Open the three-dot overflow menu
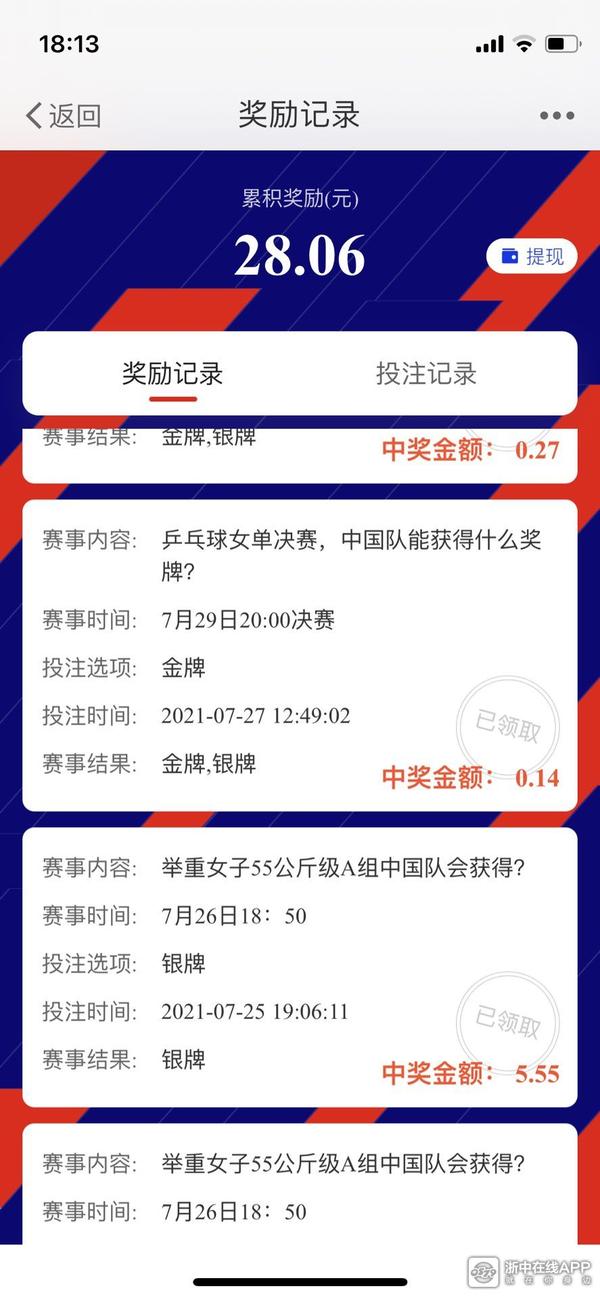Viewport: 600px width, 1299px height. (x=557, y=116)
